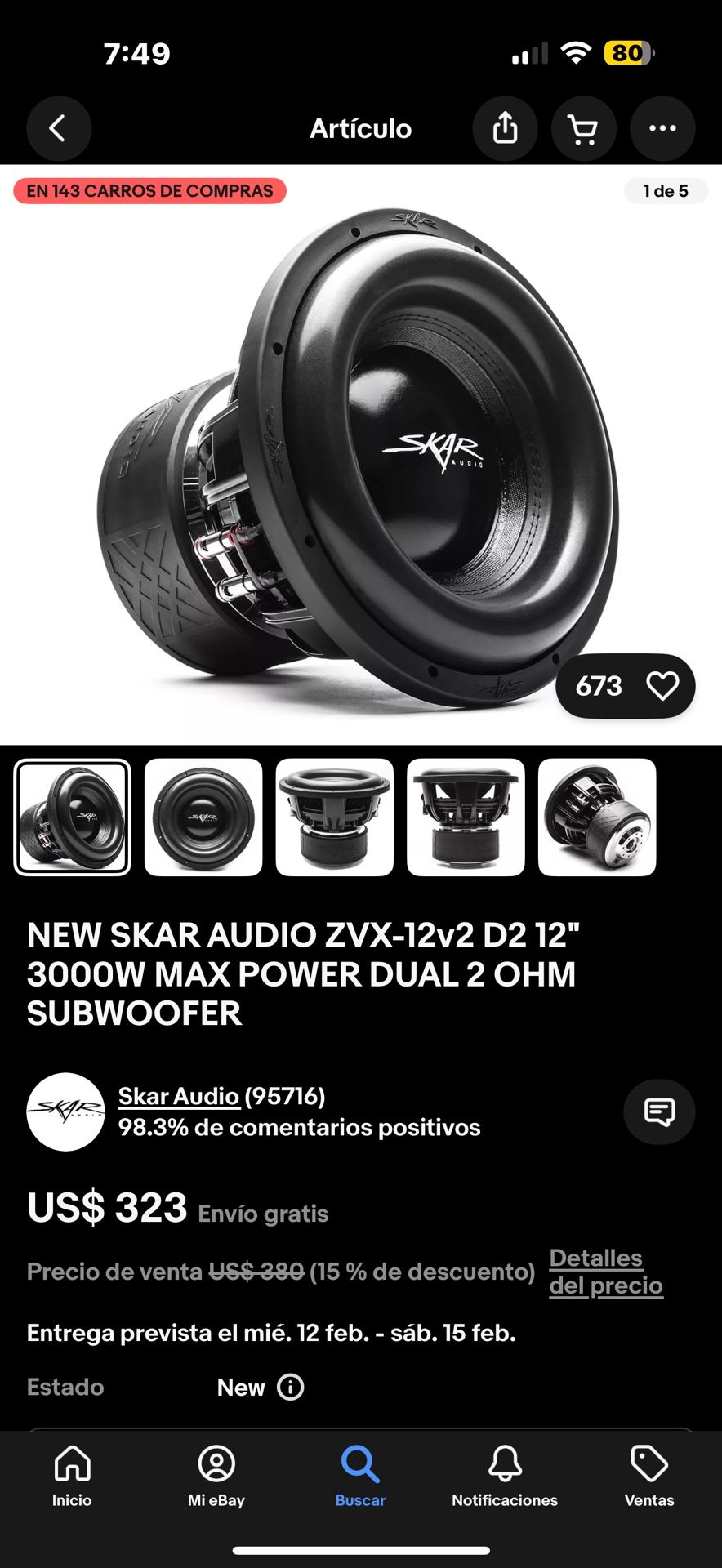Select the second thumbnail, front view

tap(203, 817)
